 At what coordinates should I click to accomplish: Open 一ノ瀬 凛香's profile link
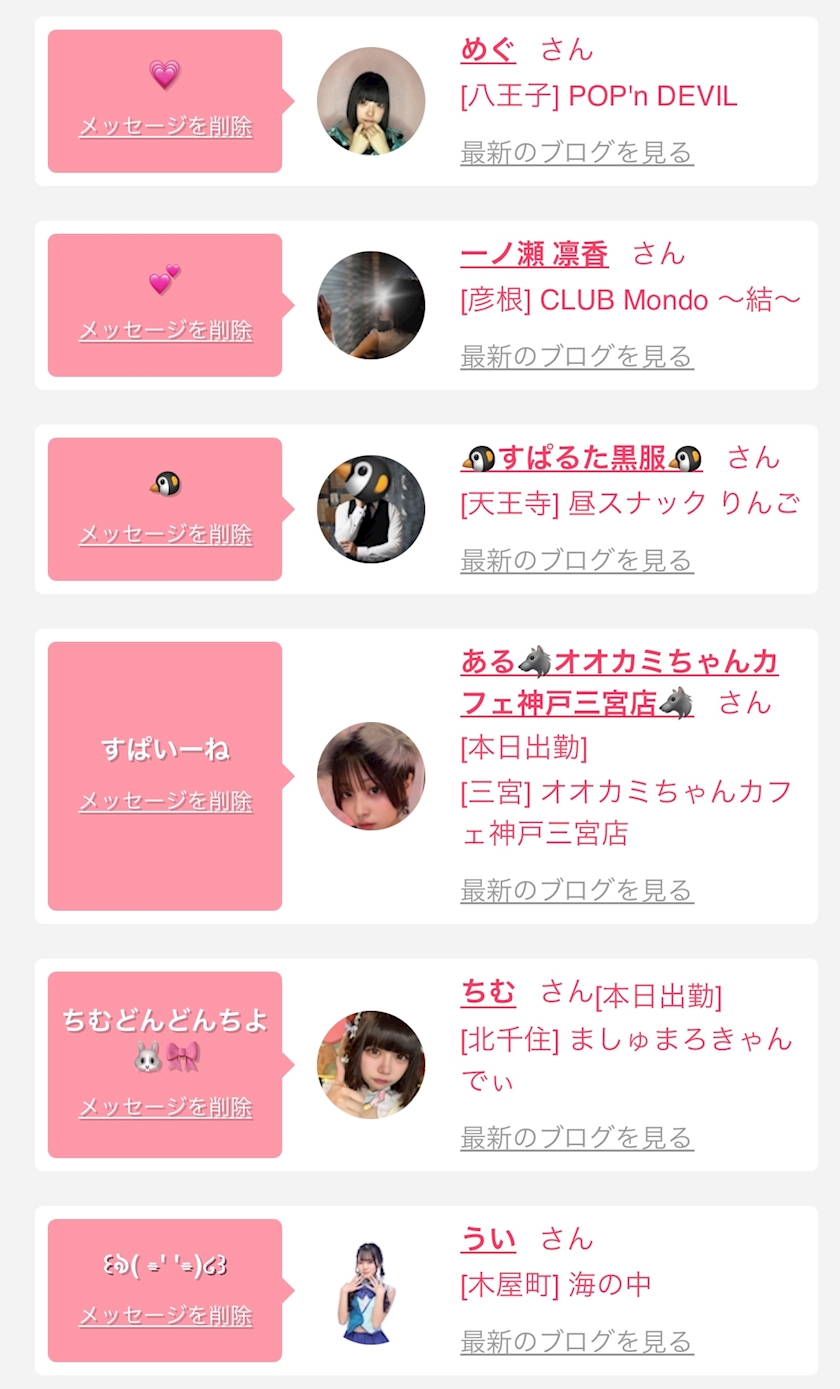[534, 254]
